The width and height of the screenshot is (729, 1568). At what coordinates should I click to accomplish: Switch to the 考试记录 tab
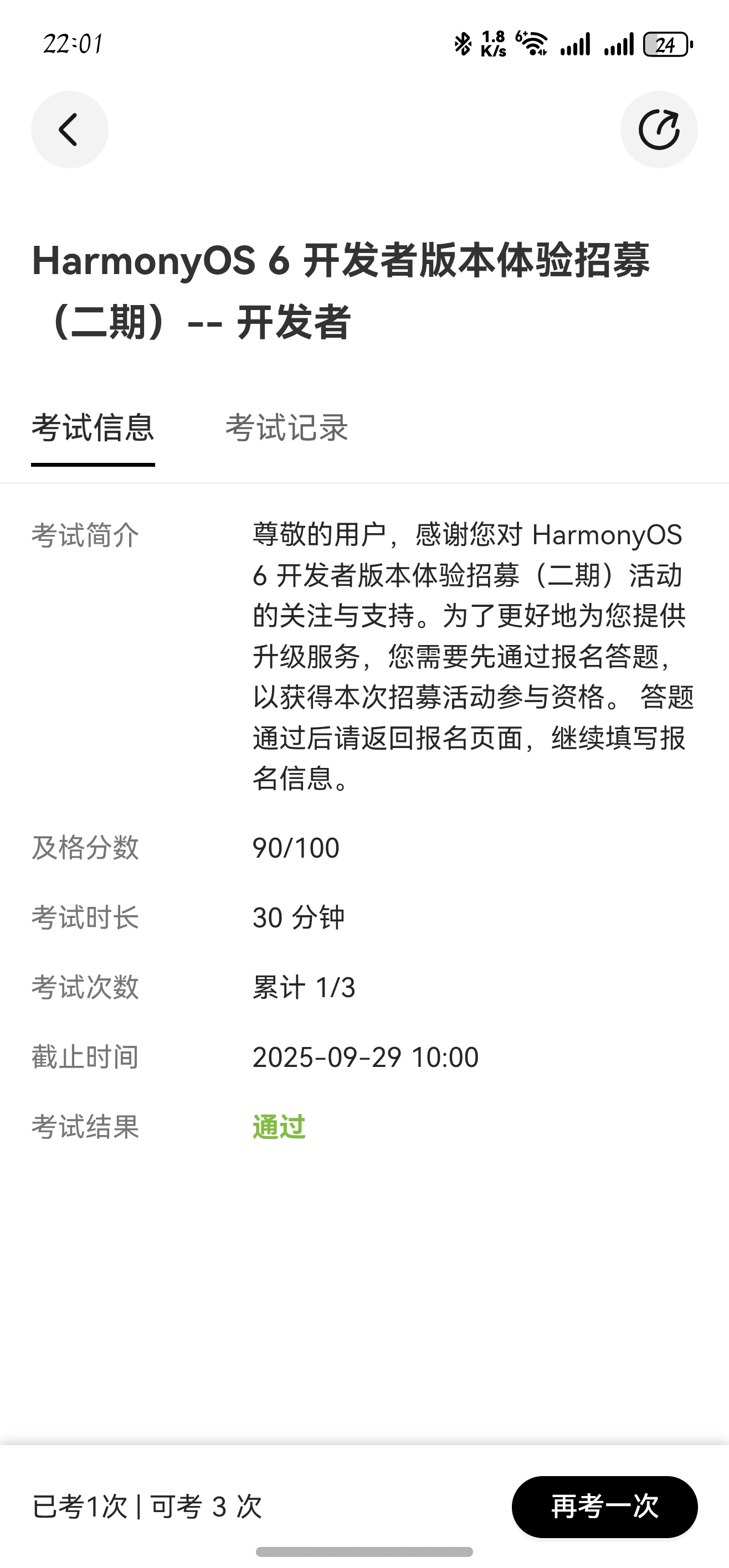pyautogui.click(x=286, y=428)
